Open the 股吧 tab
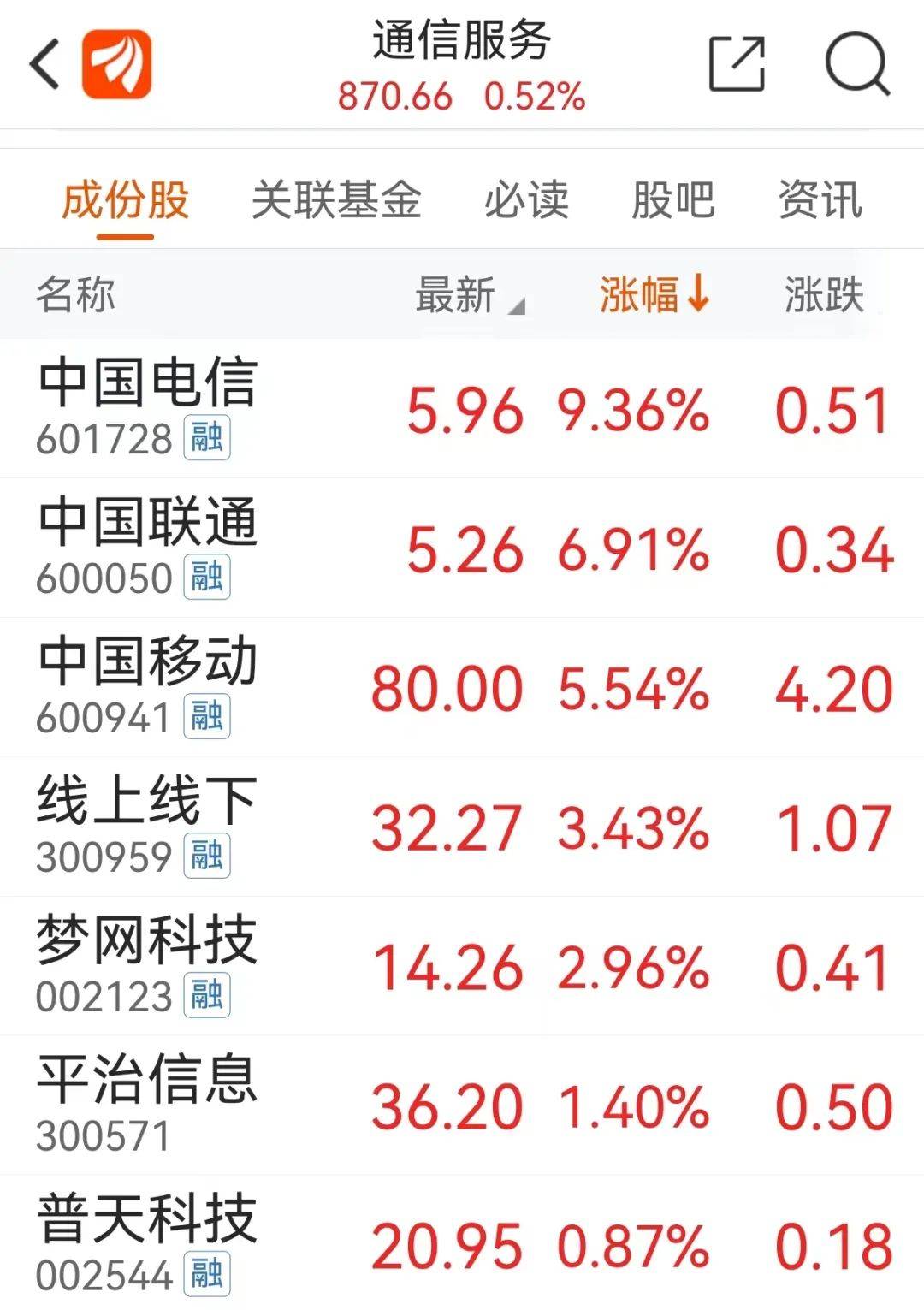Screen dimensions: 924x1310 (x=672, y=200)
